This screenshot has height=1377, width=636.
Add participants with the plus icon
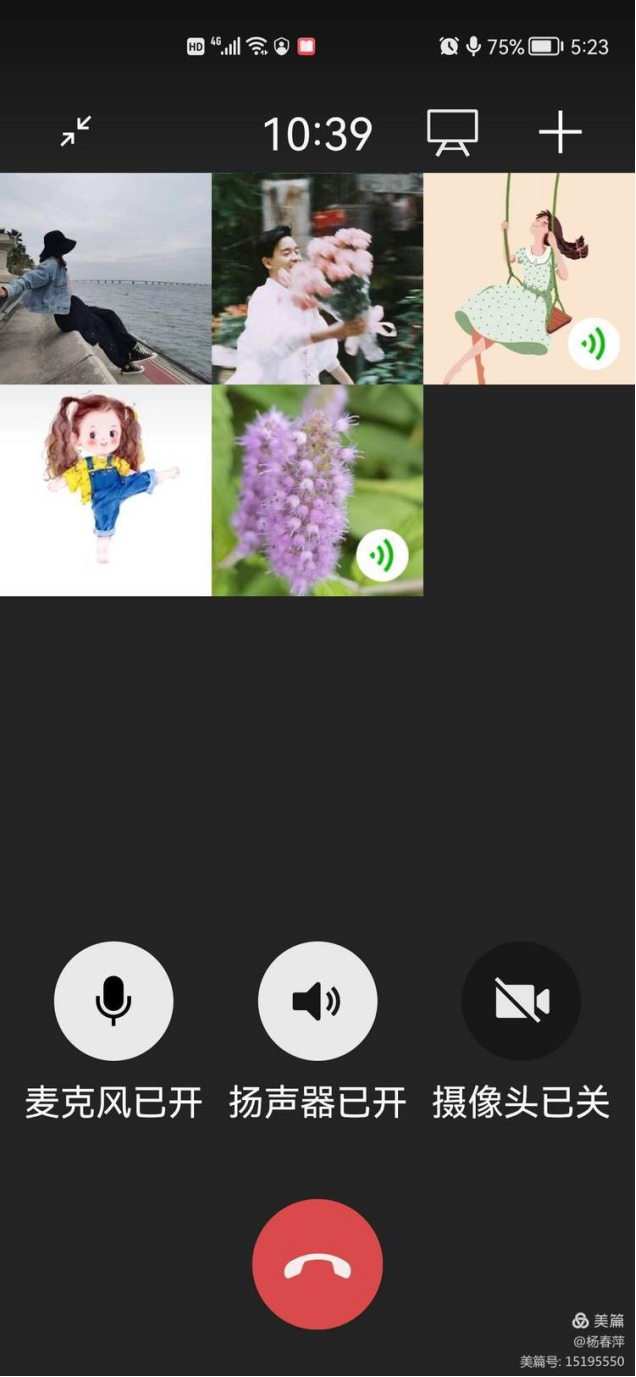point(560,132)
